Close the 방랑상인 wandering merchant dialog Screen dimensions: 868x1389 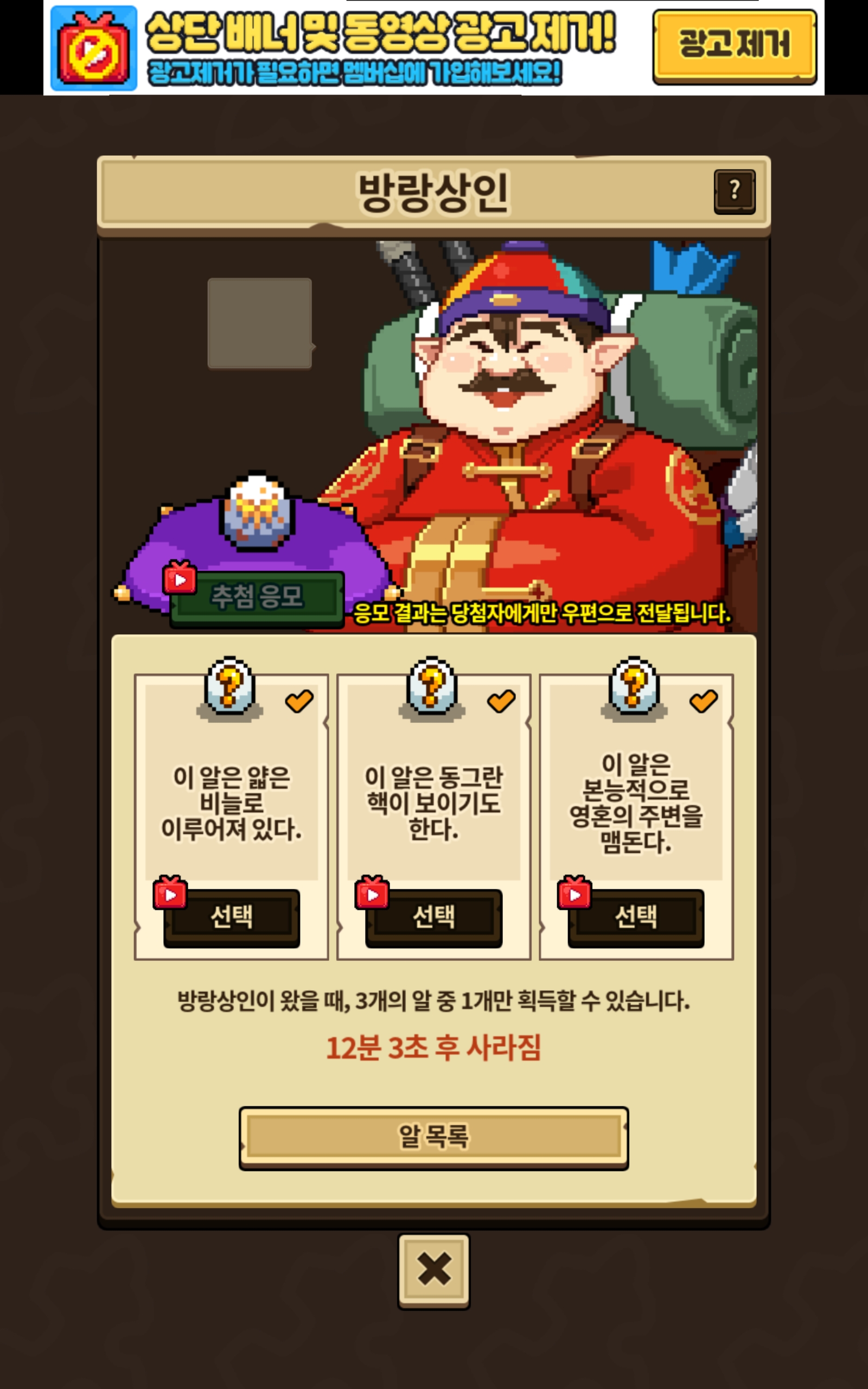point(433,1271)
